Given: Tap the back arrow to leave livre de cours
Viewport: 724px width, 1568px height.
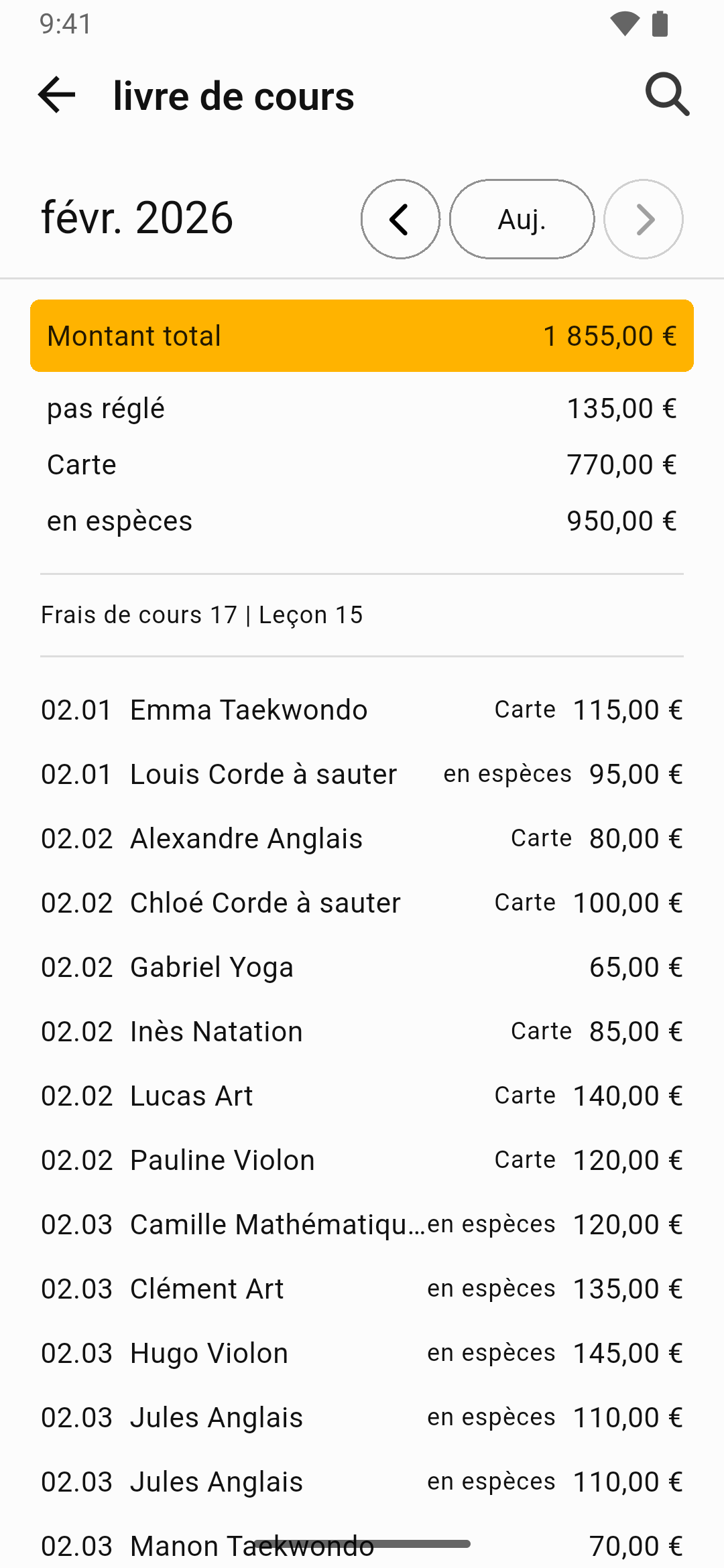Looking at the screenshot, I should tap(56, 95).
